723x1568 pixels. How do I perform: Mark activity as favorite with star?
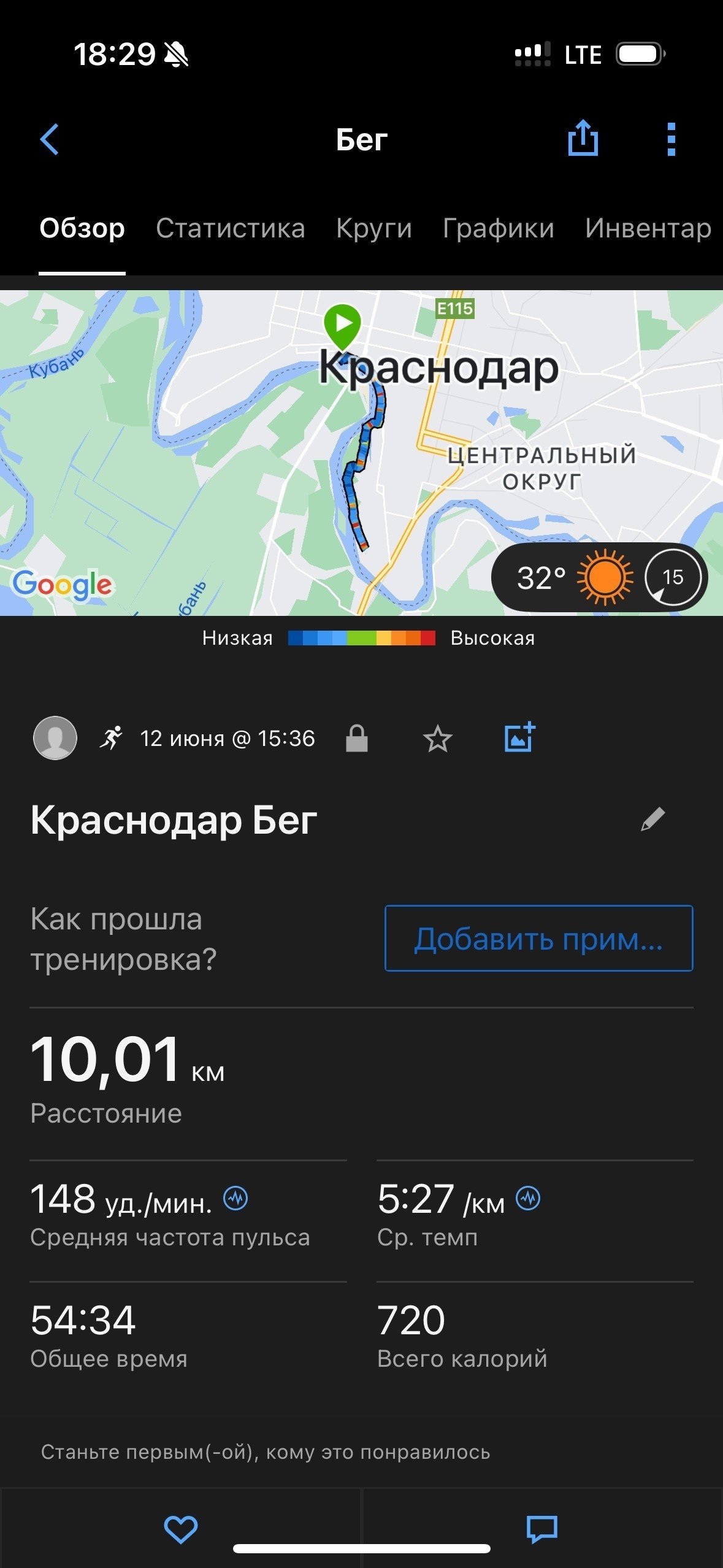click(437, 738)
